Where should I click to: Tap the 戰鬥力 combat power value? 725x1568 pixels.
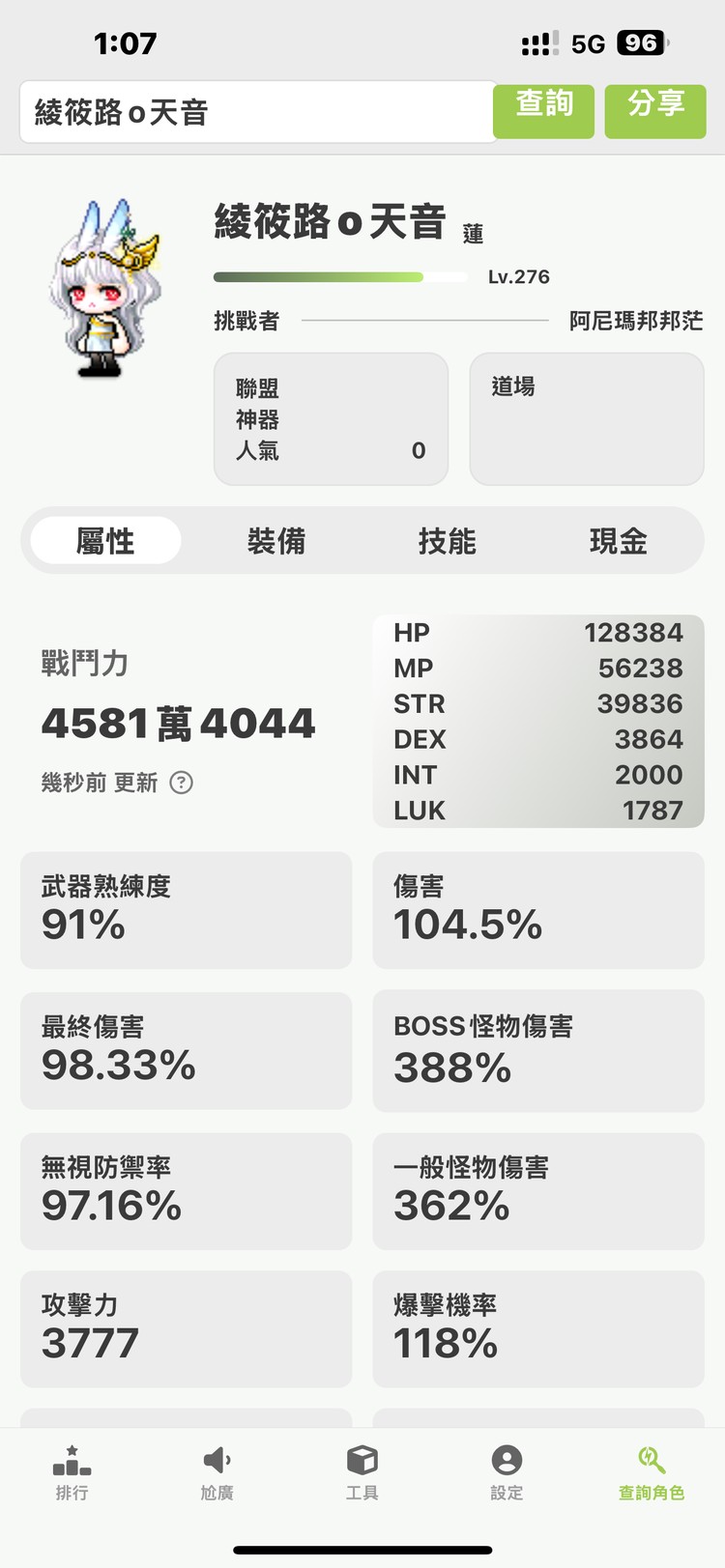tap(179, 722)
